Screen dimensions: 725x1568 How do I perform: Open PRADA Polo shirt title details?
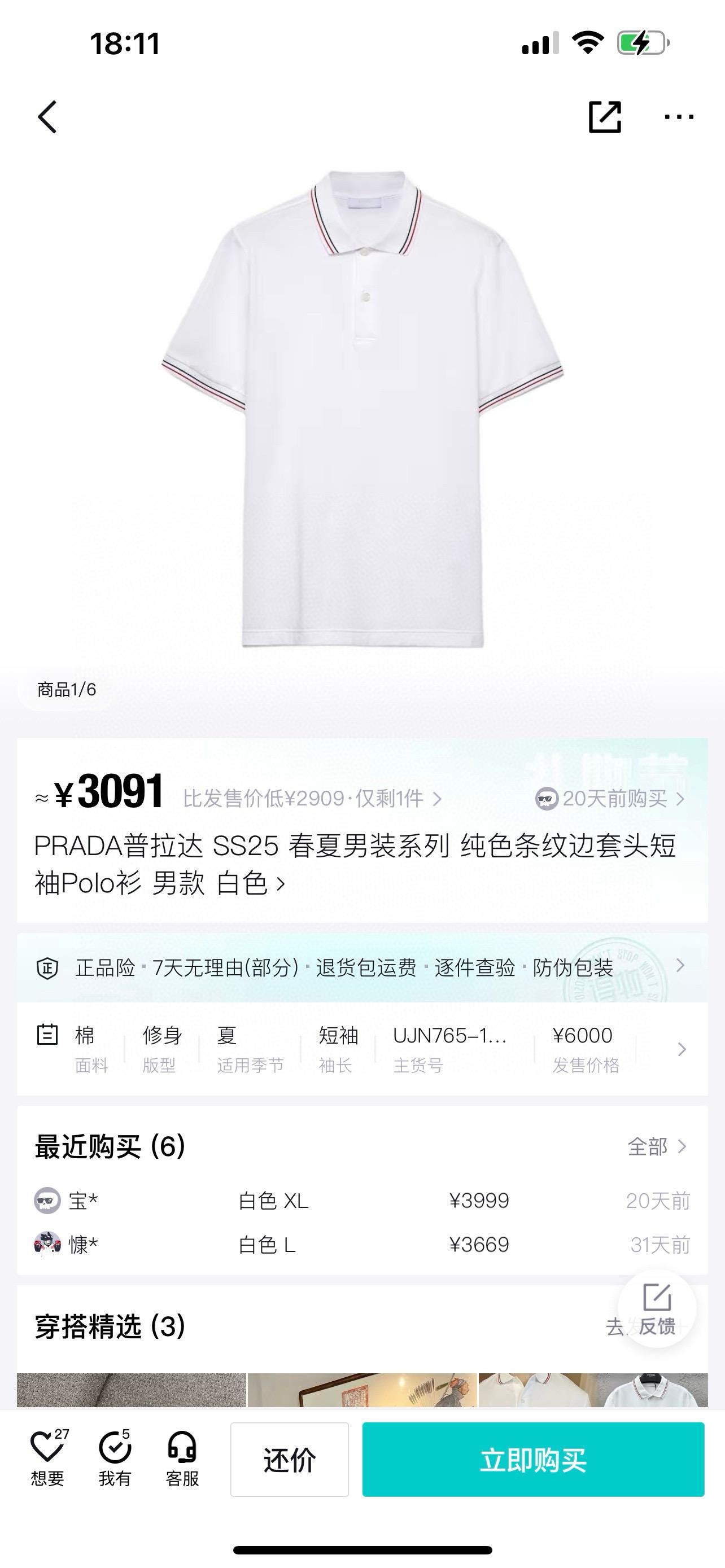point(355,864)
